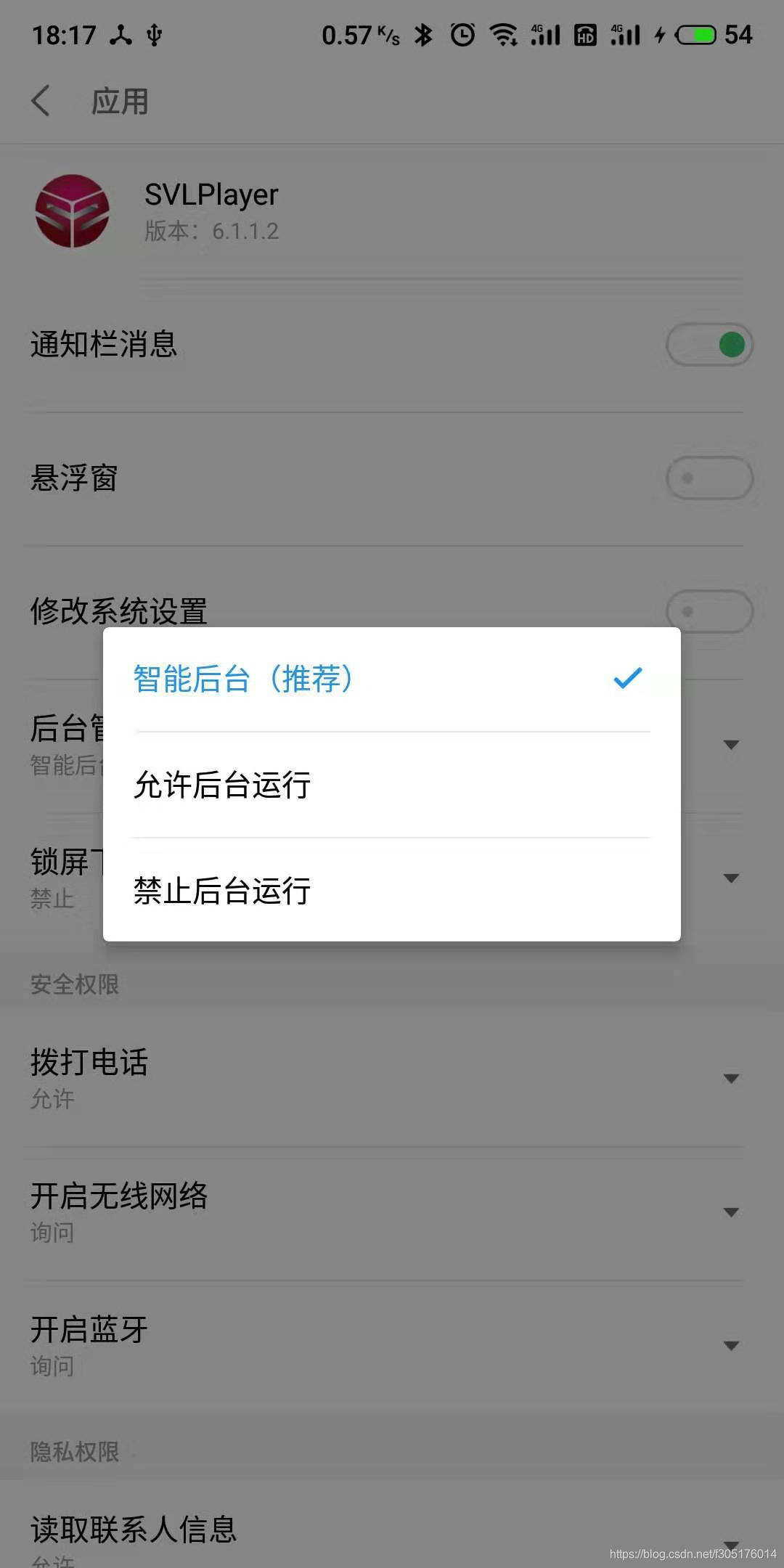The width and height of the screenshot is (784, 1568).
Task: Open the 开启蓝牙 permission dropdown
Action: pos(392,1347)
